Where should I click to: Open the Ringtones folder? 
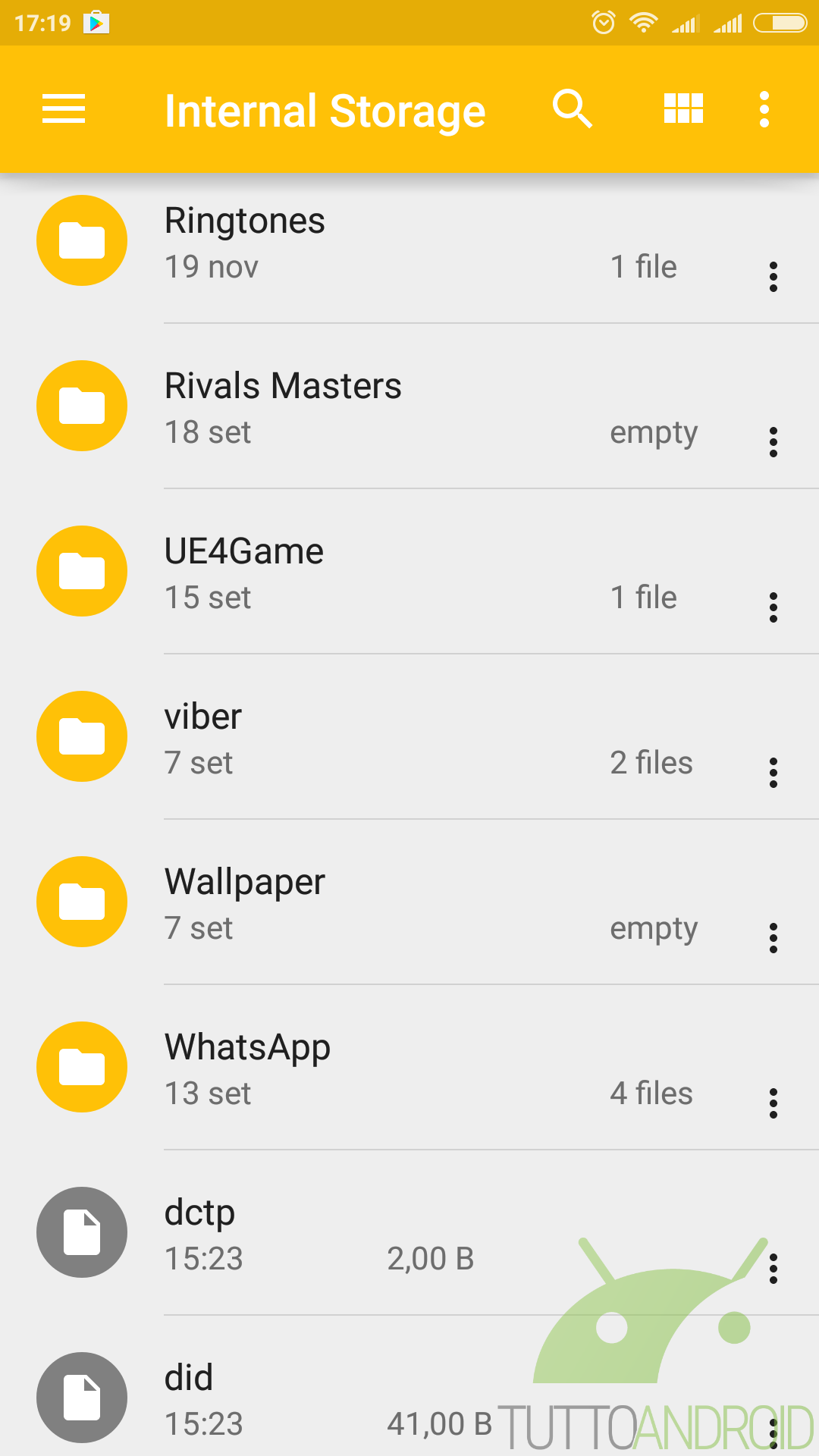(409, 241)
